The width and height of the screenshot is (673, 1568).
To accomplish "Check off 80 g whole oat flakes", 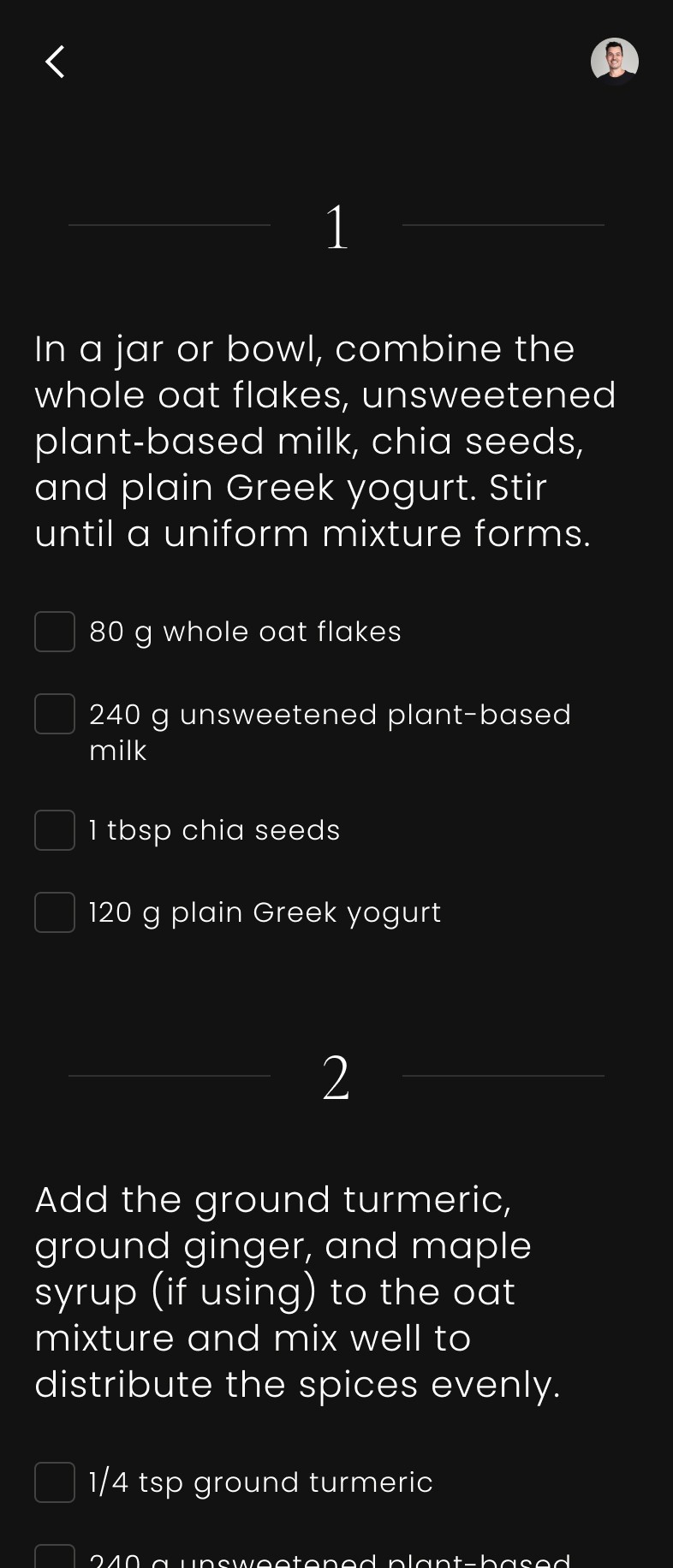I will [55, 632].
